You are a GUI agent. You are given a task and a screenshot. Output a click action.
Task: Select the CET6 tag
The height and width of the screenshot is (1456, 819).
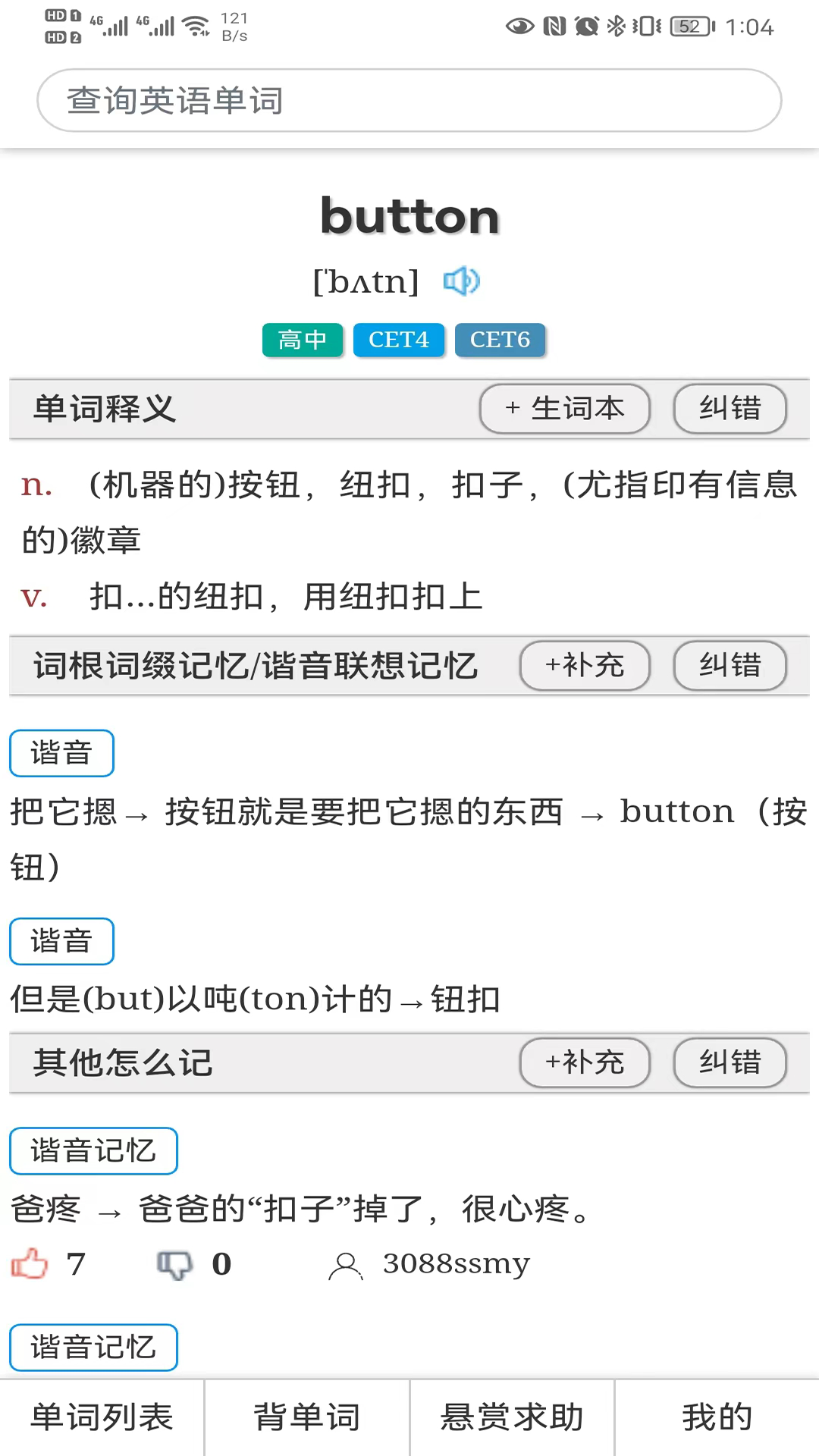[500, 340]
